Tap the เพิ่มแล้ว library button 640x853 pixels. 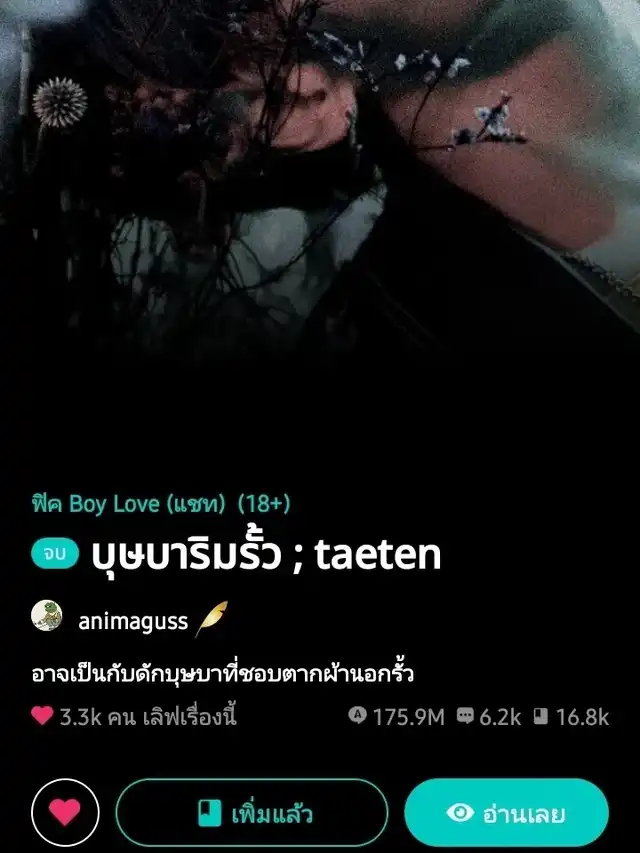(251, 813)
